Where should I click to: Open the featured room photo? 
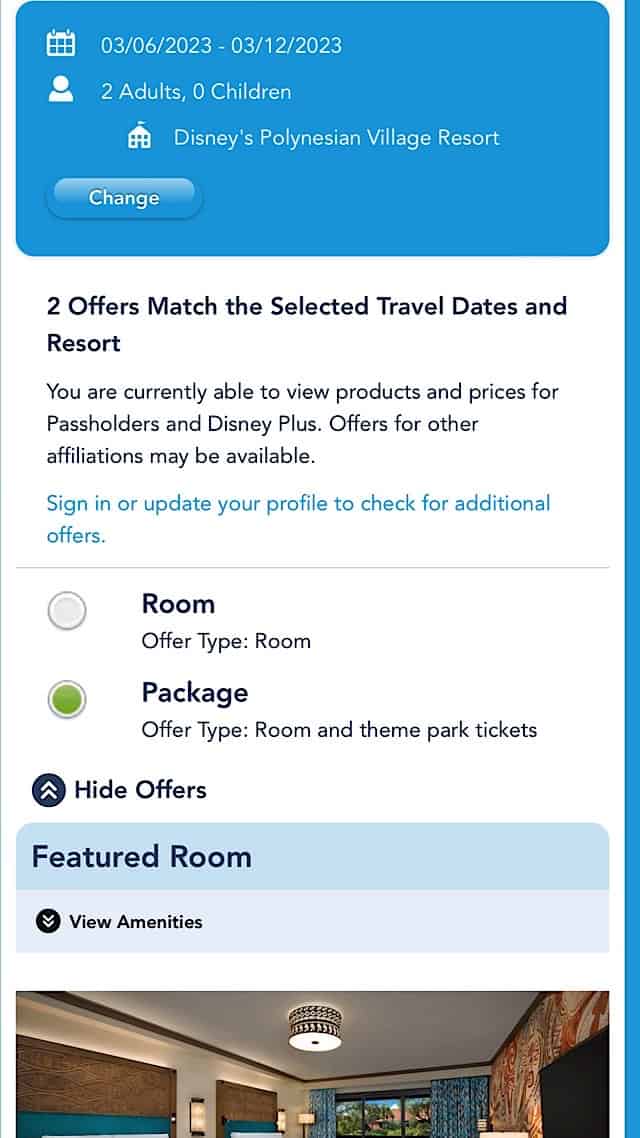pos(313,1064)
